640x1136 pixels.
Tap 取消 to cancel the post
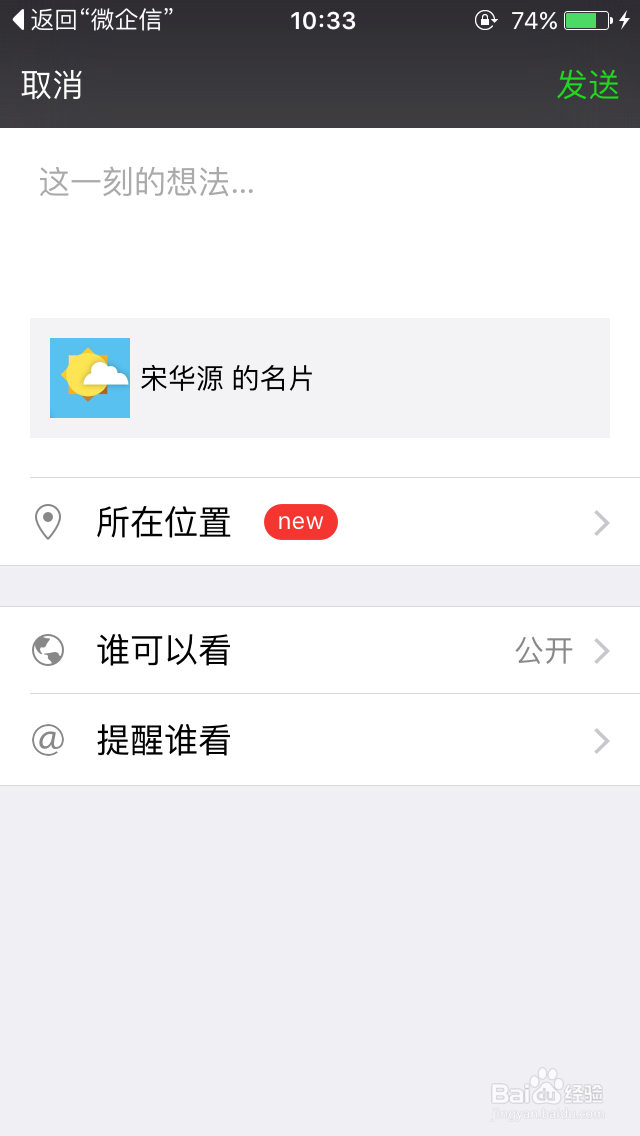coord(52,86)
